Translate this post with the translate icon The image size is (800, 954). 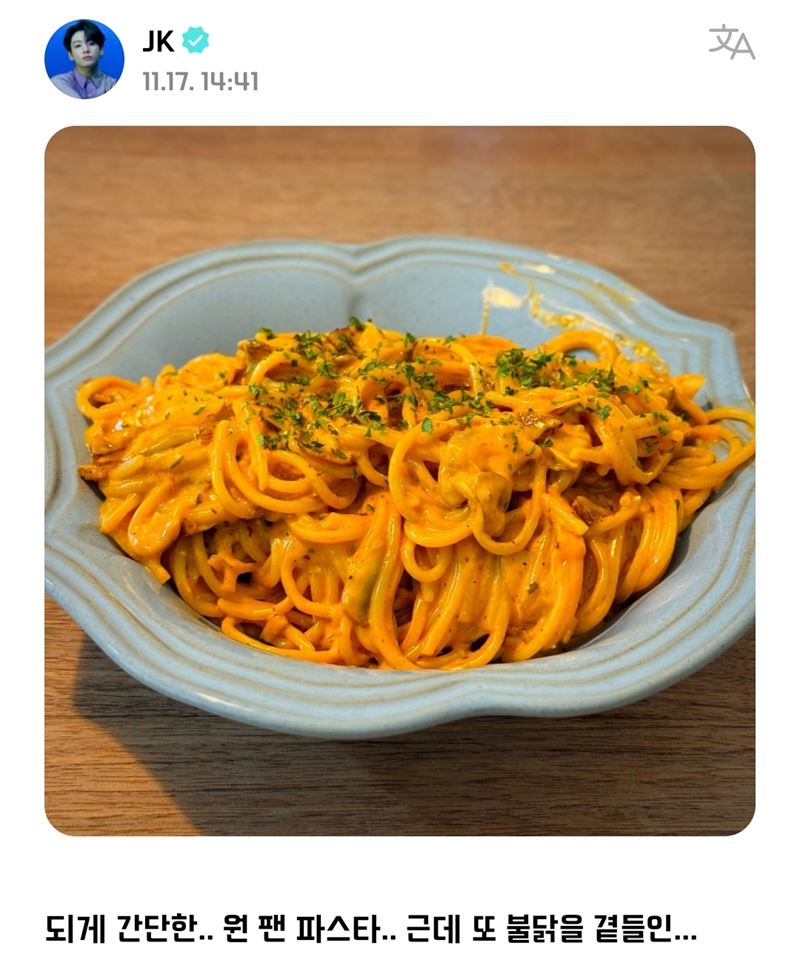[731, 43]
